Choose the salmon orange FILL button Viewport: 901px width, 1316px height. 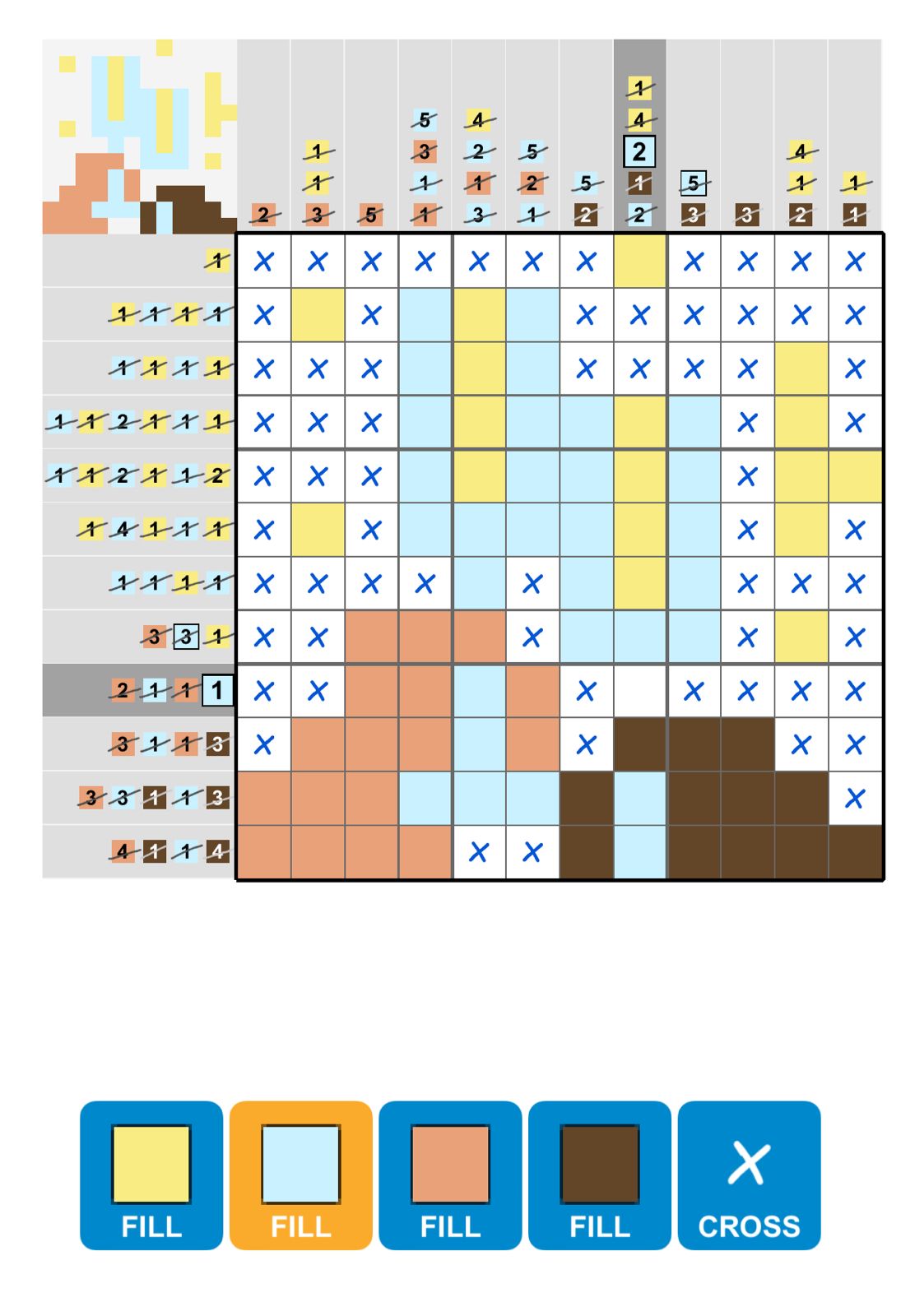pyautogui.click(x=450, y=1175)
